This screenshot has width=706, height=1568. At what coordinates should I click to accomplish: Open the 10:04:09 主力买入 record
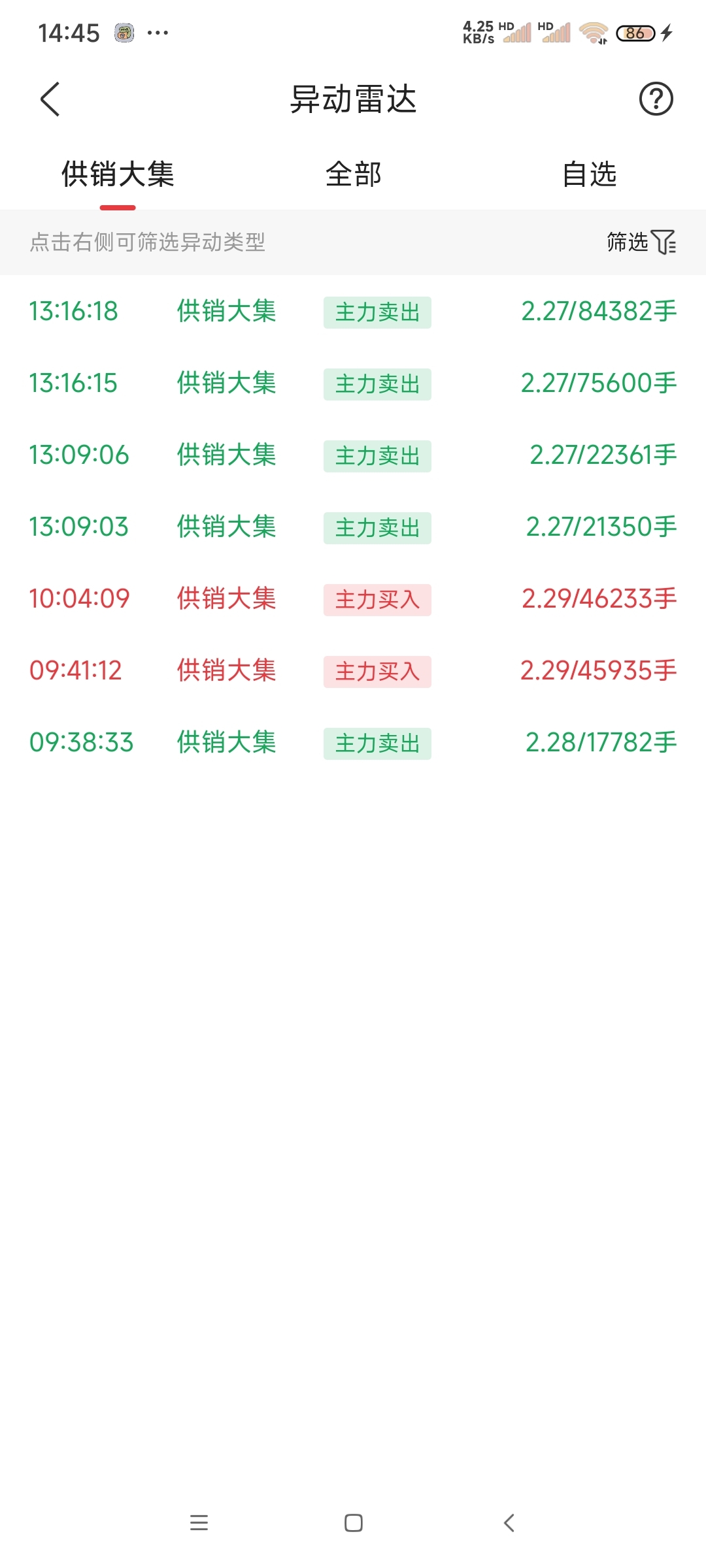(353, 599)
